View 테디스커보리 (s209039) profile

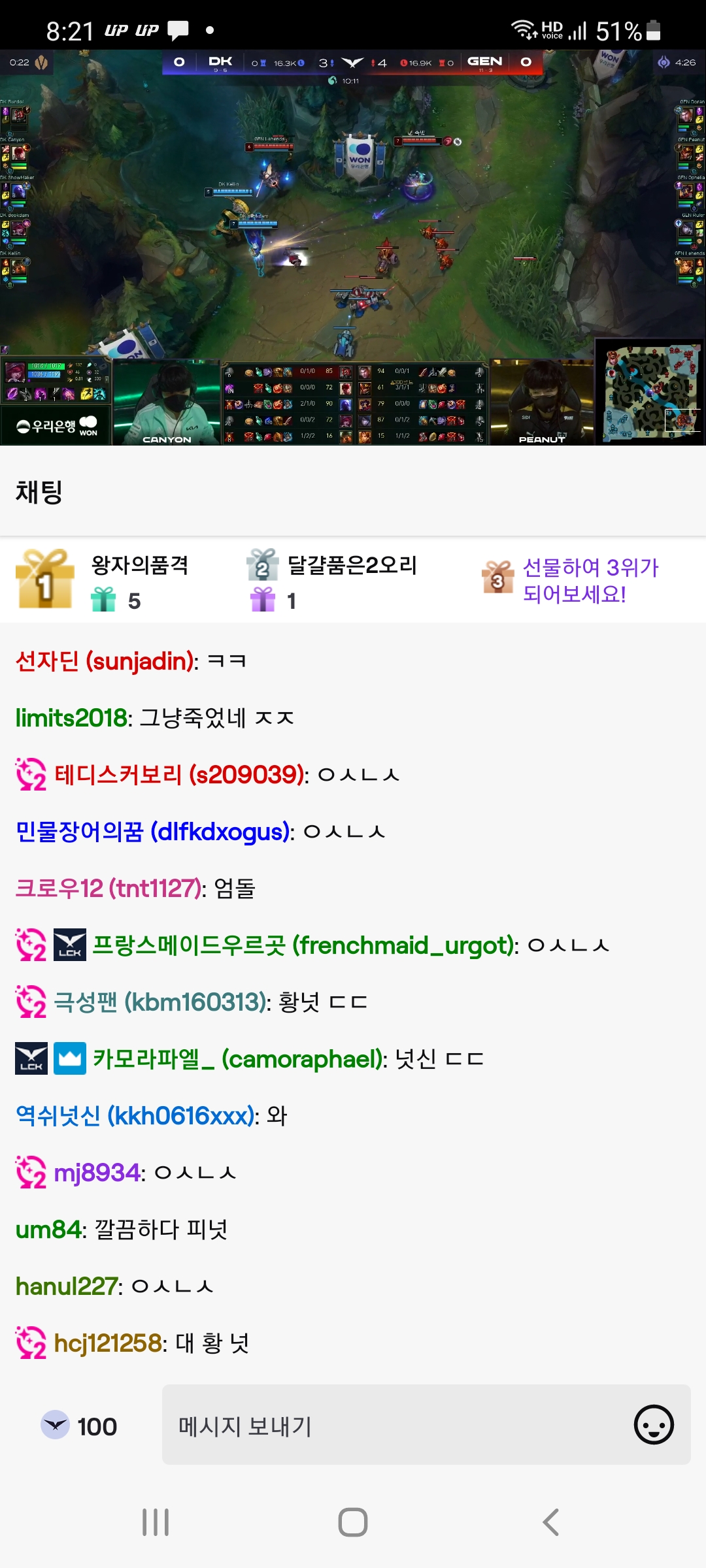(180, 775)
